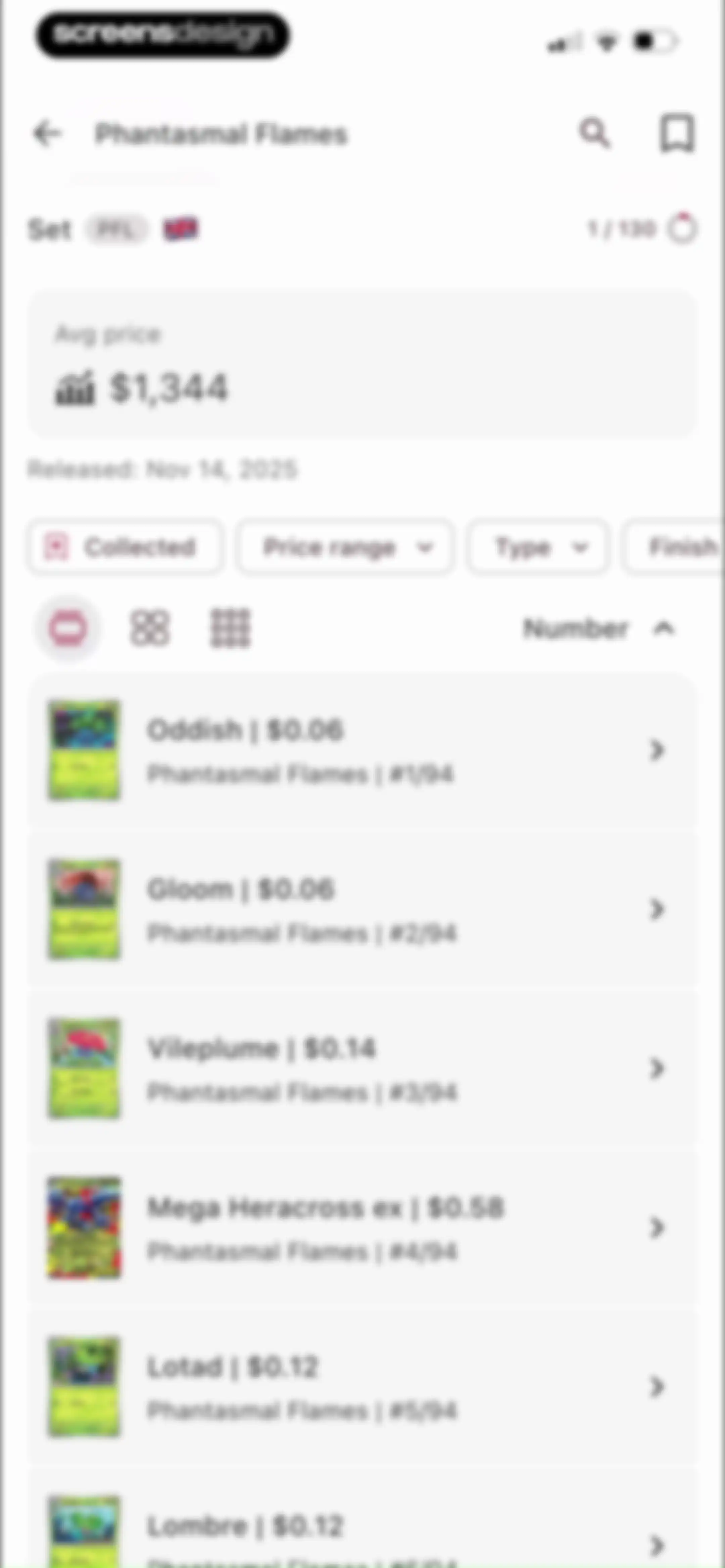The height and width of the screenshot is (1568, 725).
Task: Toggle the Collected filter chip
Action: 125,547
